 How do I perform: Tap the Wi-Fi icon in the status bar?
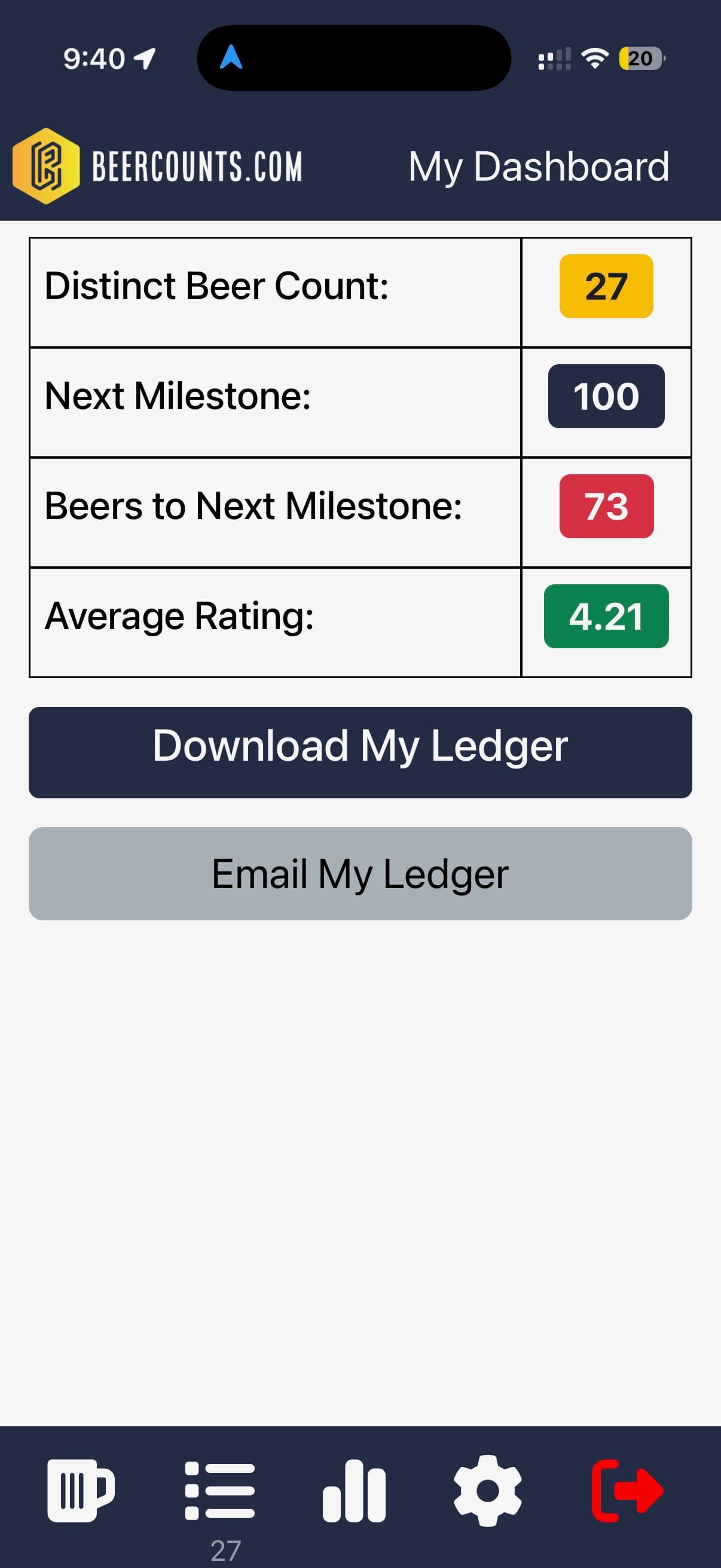[592, 57]
